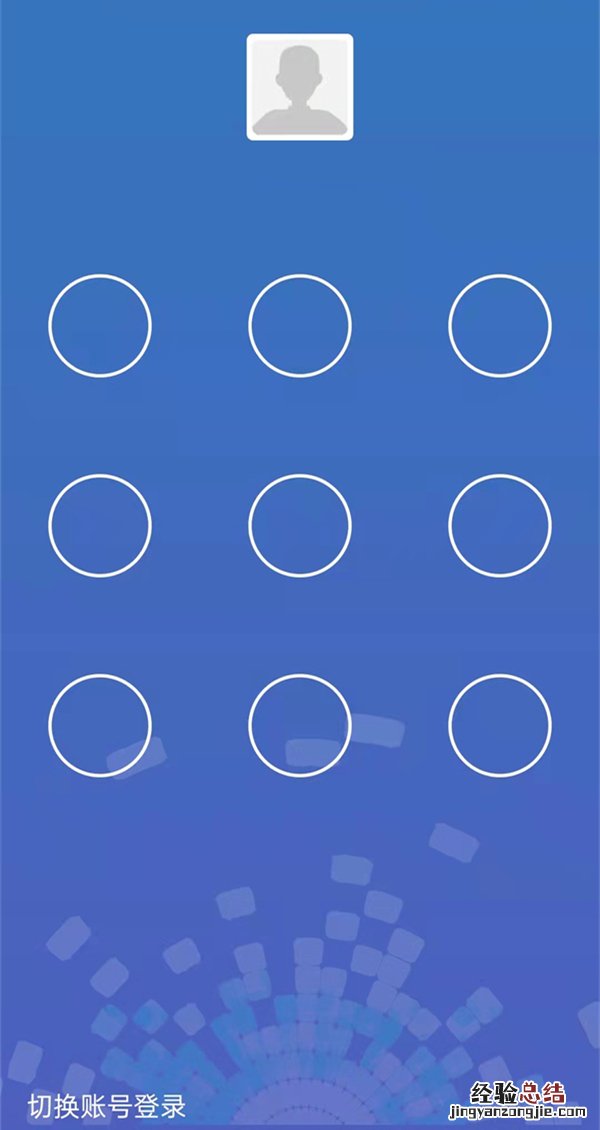This screenshot has width=600, height=1130.
Task: Tap the top-left pattern lock circle
Action: pyautogui.click(x=100, y=326)
